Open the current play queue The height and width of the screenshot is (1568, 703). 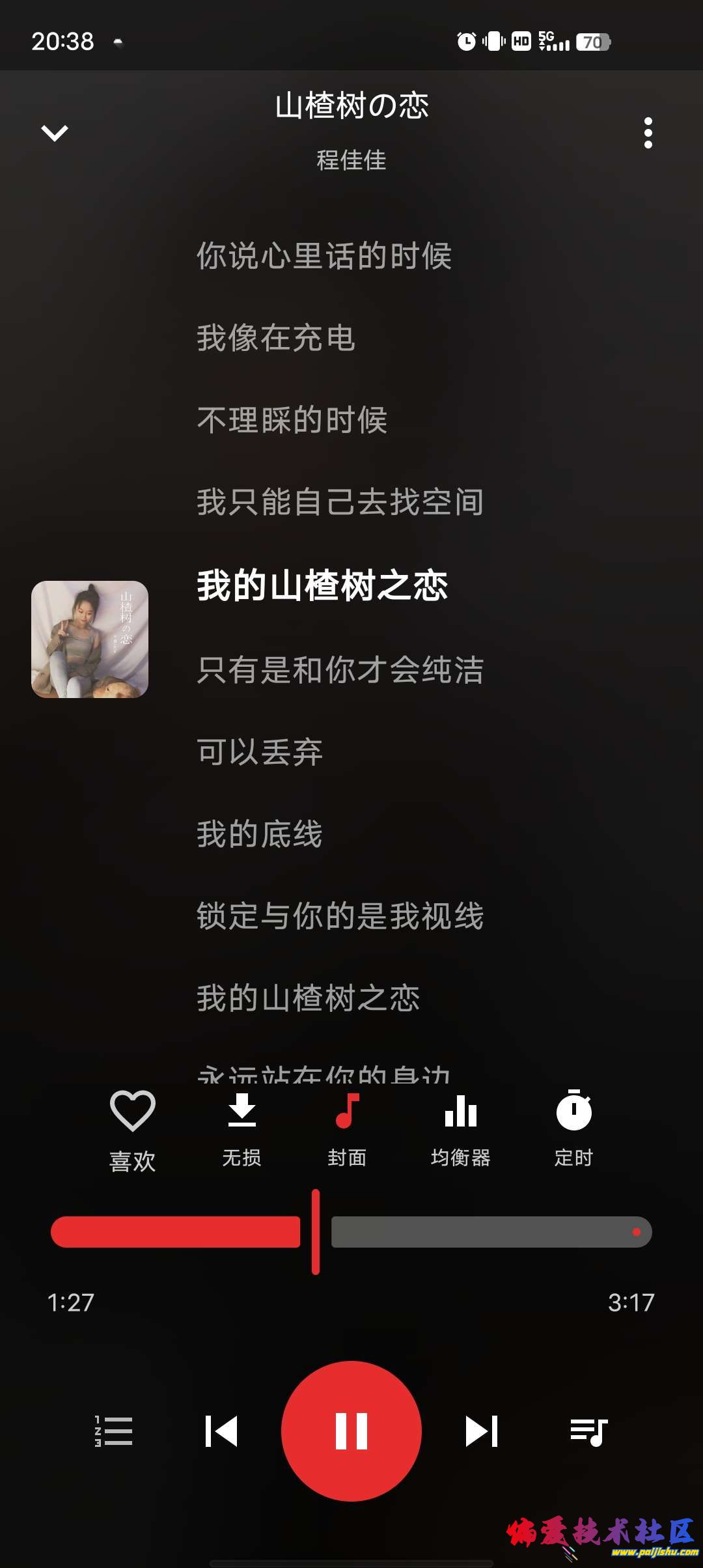click(588, 1431)
